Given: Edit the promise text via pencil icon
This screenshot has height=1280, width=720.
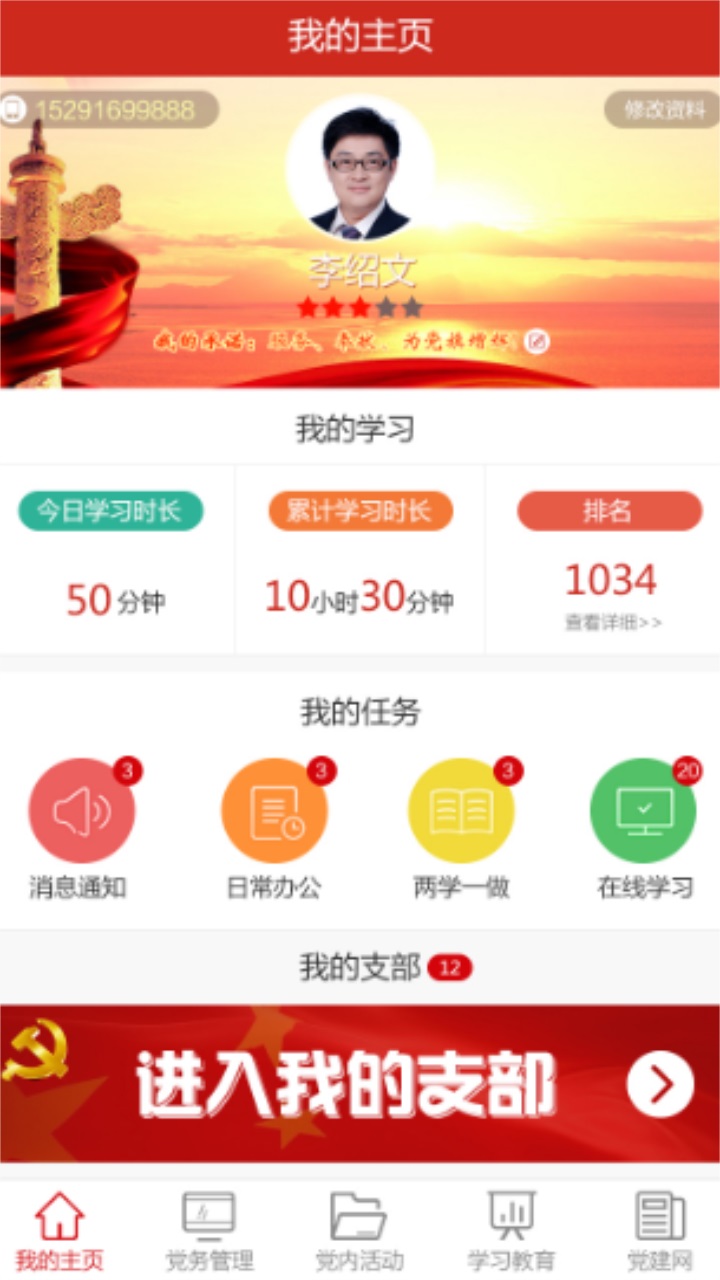Looking at the screenshot, I should click(x=537, y=342).
